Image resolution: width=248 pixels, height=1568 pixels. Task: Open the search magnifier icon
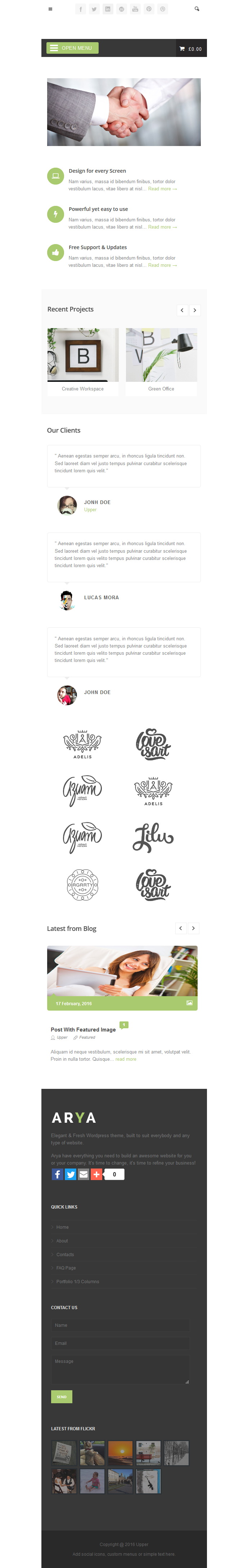196,9
